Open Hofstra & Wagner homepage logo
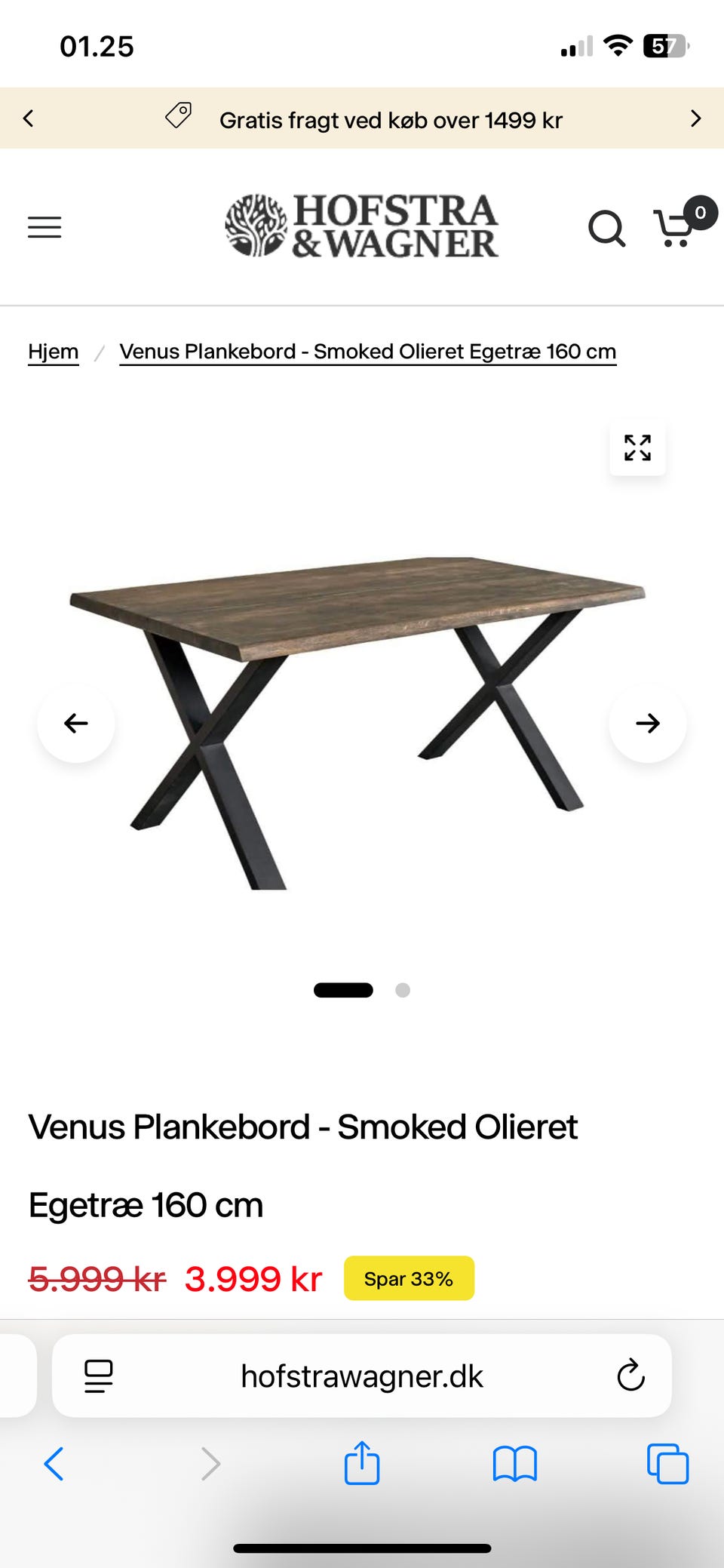The height and width of the screenshot is (1568, 724). click(362, 226)
